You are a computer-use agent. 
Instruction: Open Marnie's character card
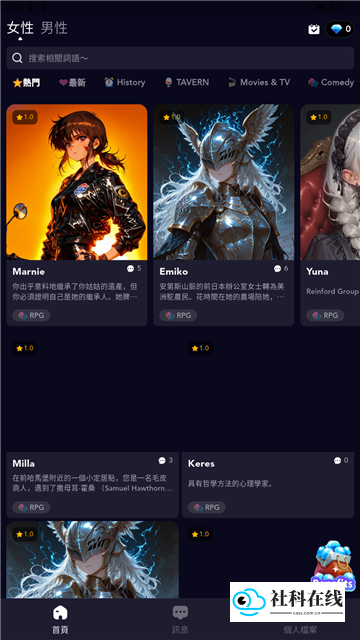tap(77, 215)
